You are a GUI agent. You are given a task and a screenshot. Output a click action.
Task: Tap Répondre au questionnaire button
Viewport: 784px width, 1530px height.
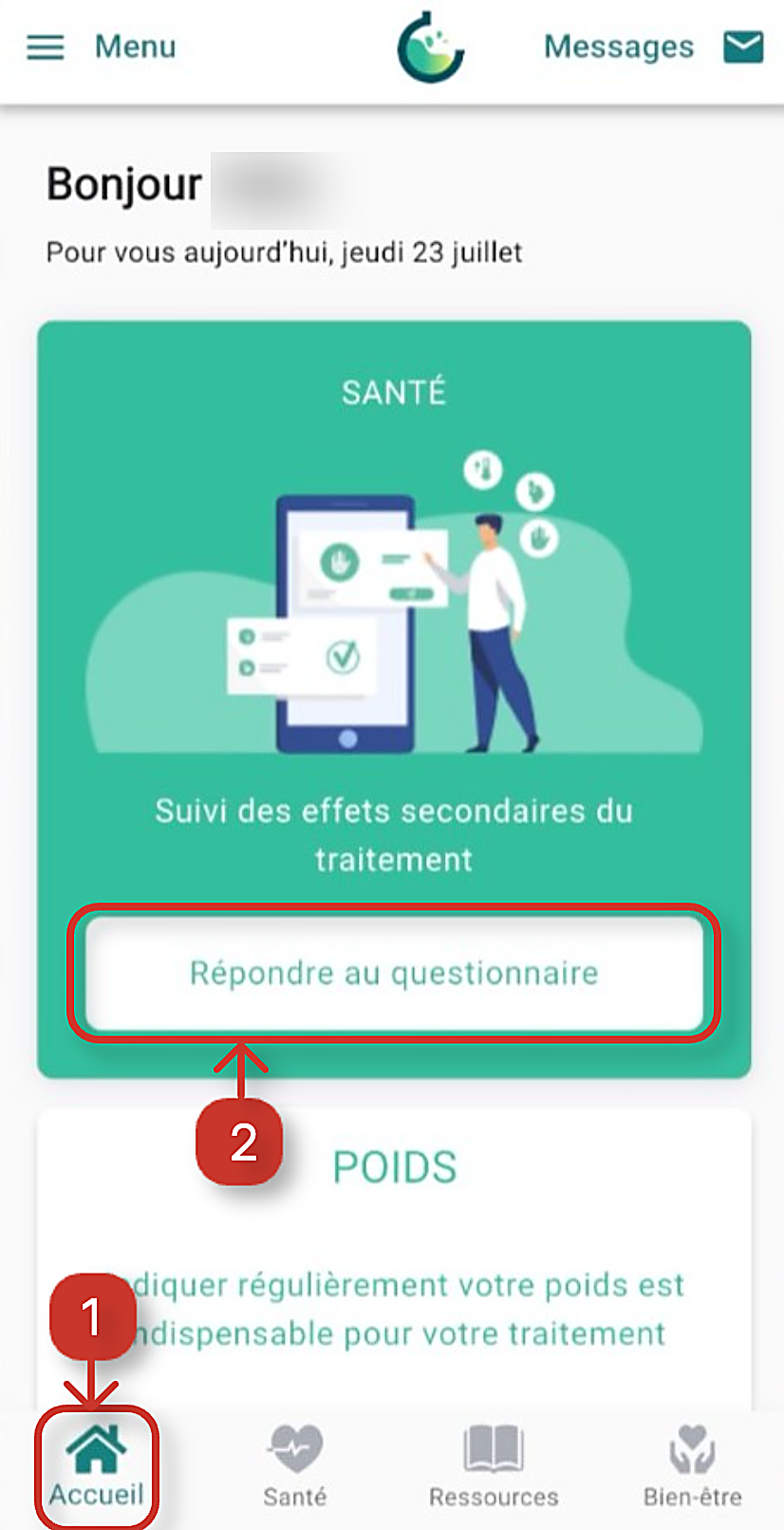394,973
